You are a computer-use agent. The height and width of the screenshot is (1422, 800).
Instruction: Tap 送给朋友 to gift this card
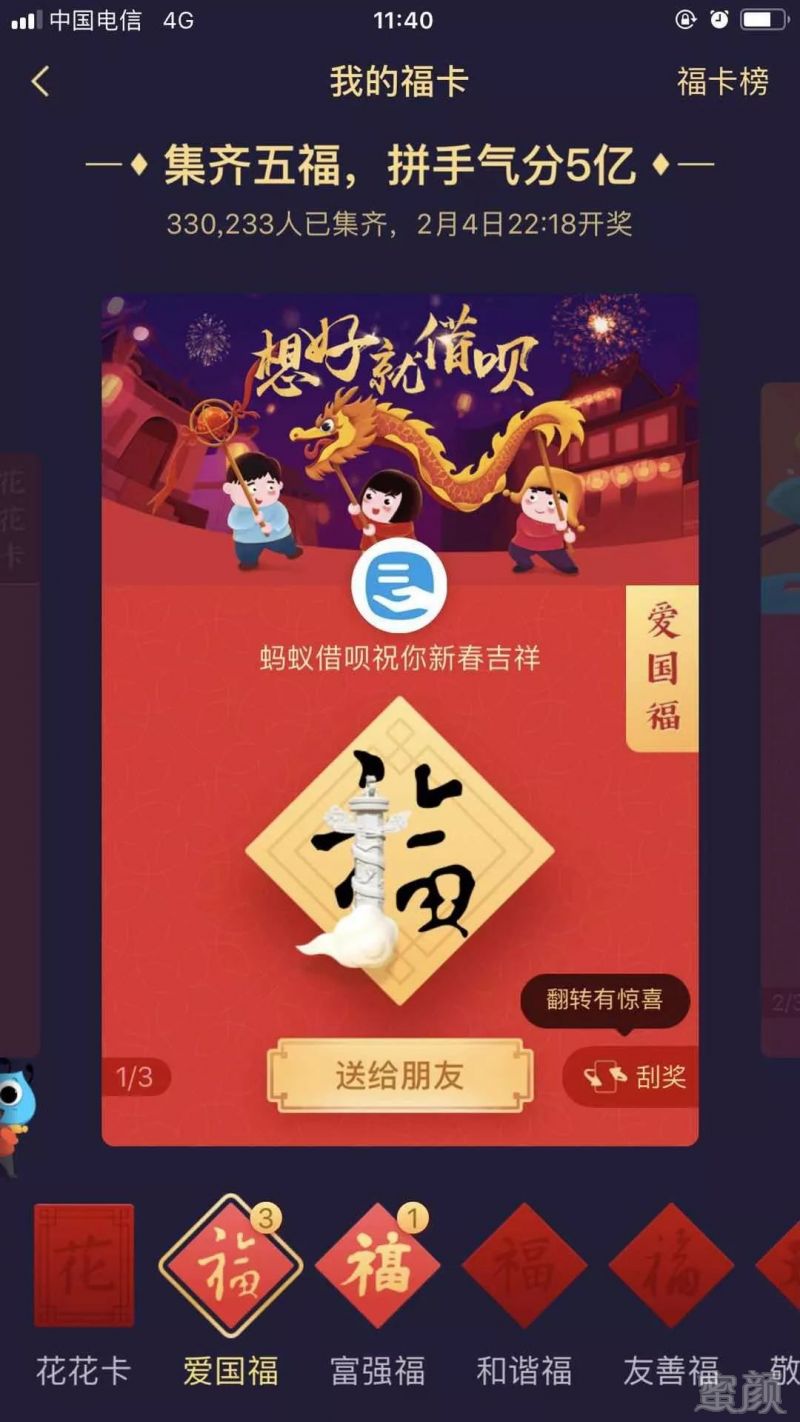399,1076
